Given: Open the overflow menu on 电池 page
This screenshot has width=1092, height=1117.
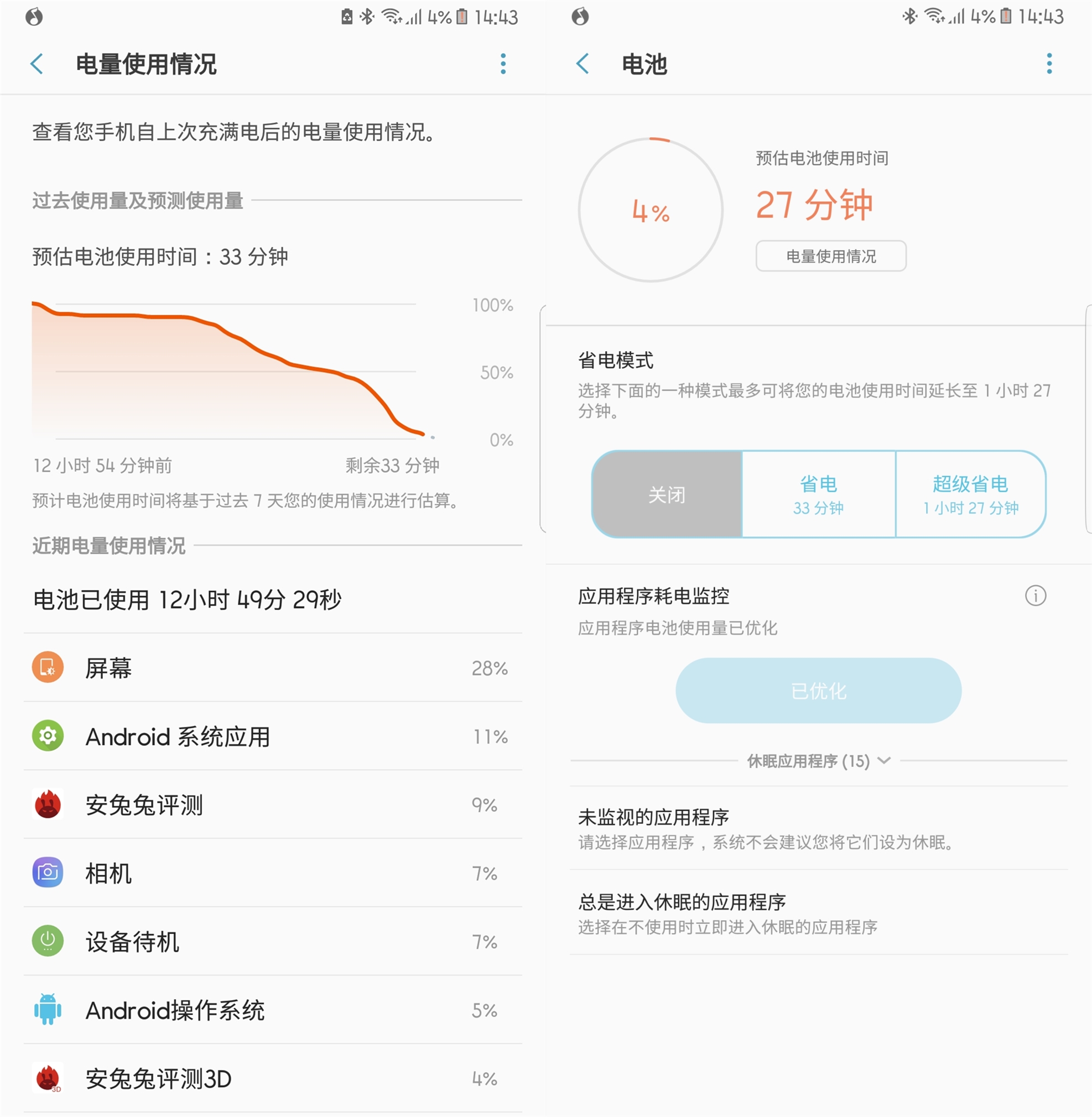Looking at the screenshot, I should click(1048, 64).
